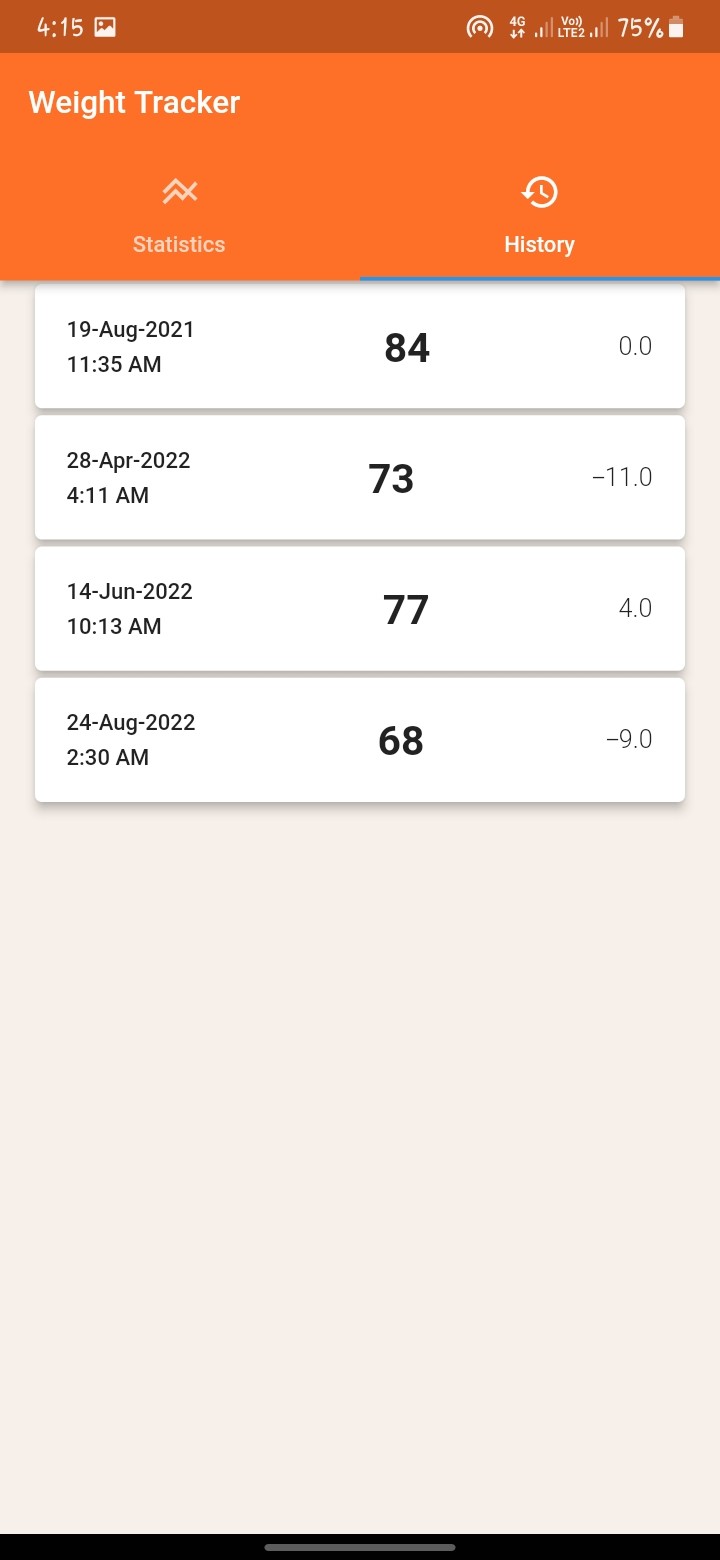
Task: Select the History tab
Action: pos(539,216)
